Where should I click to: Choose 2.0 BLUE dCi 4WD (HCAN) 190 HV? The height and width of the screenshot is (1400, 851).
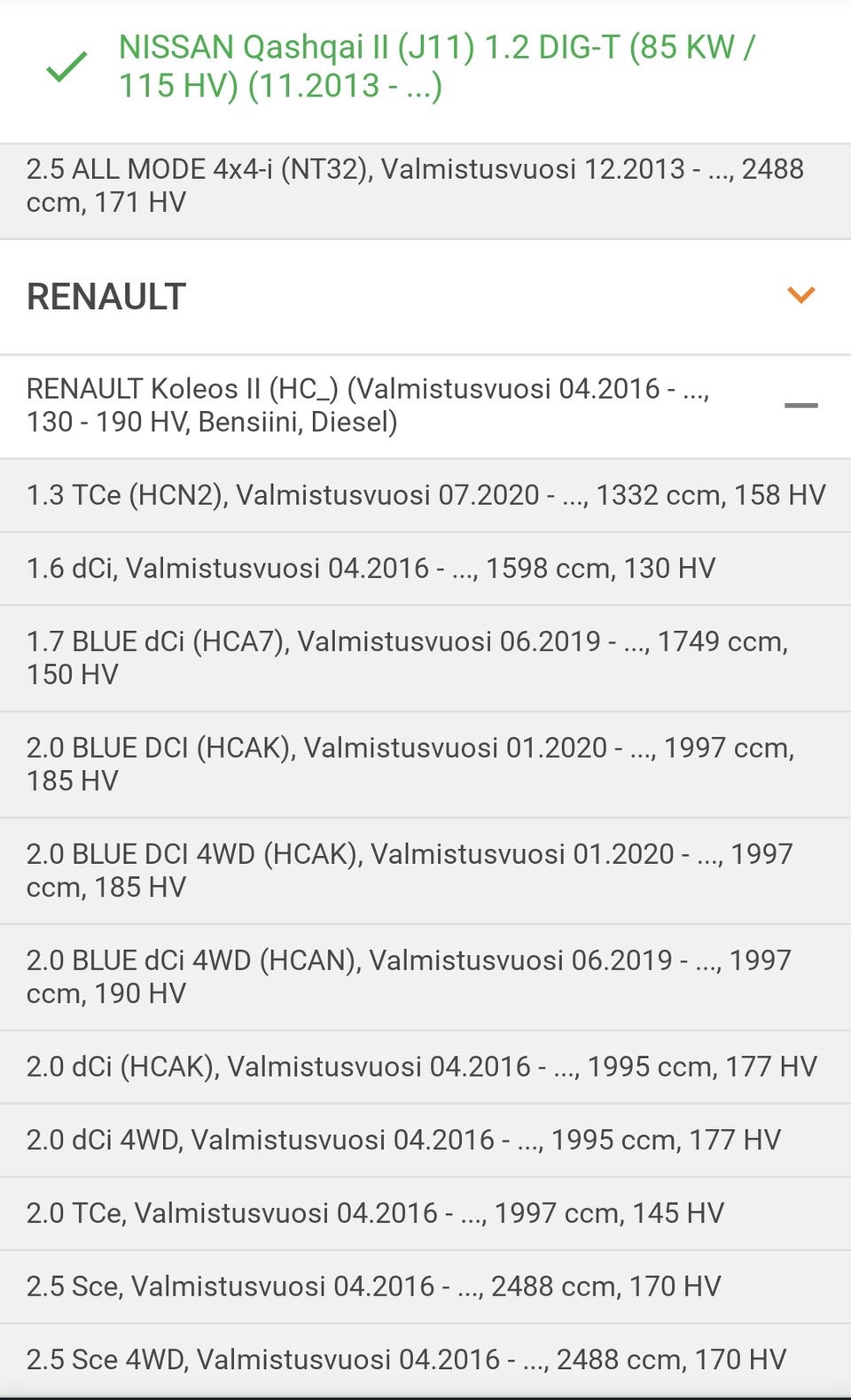(x=408, y=977)
